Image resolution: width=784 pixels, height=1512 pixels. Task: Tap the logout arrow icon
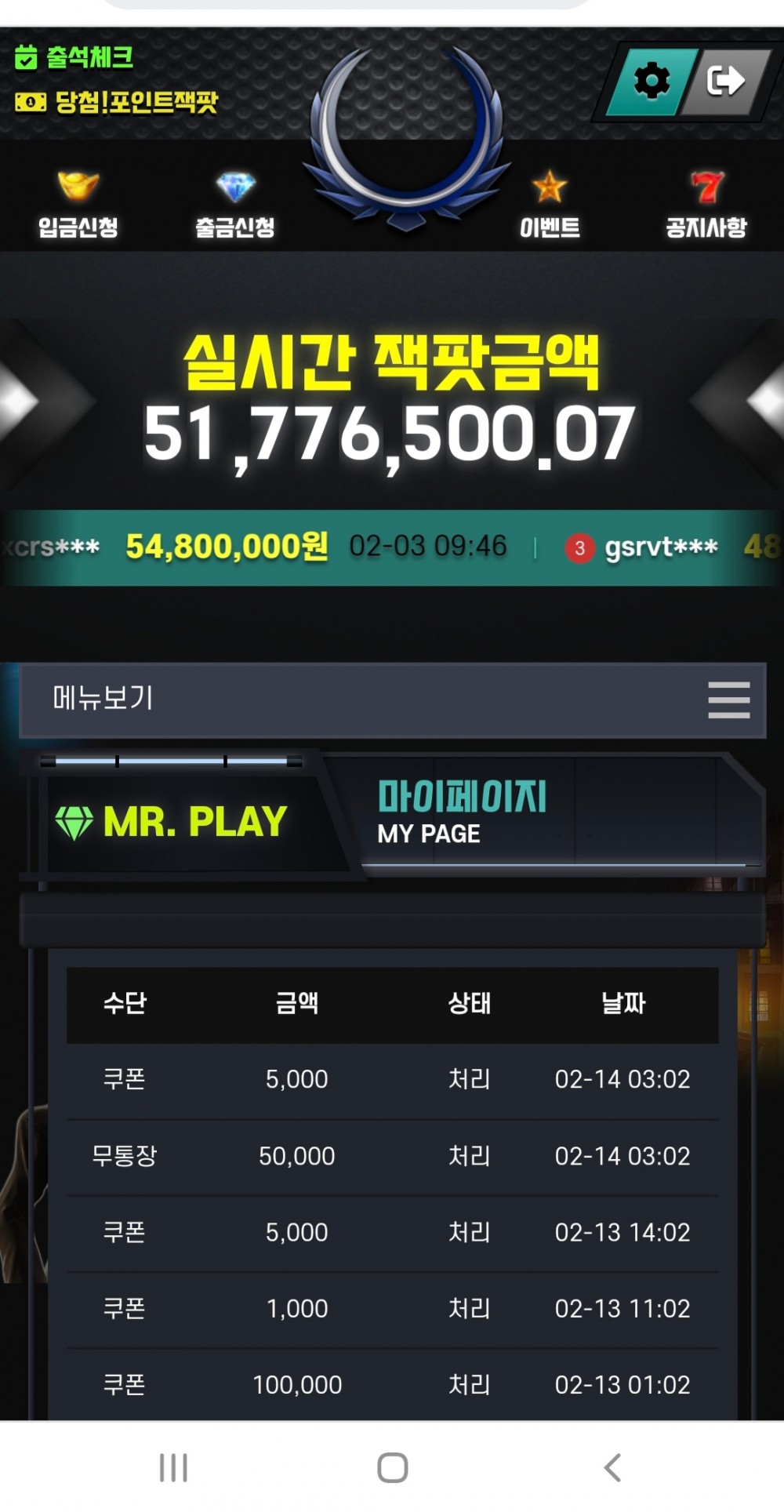725,81
